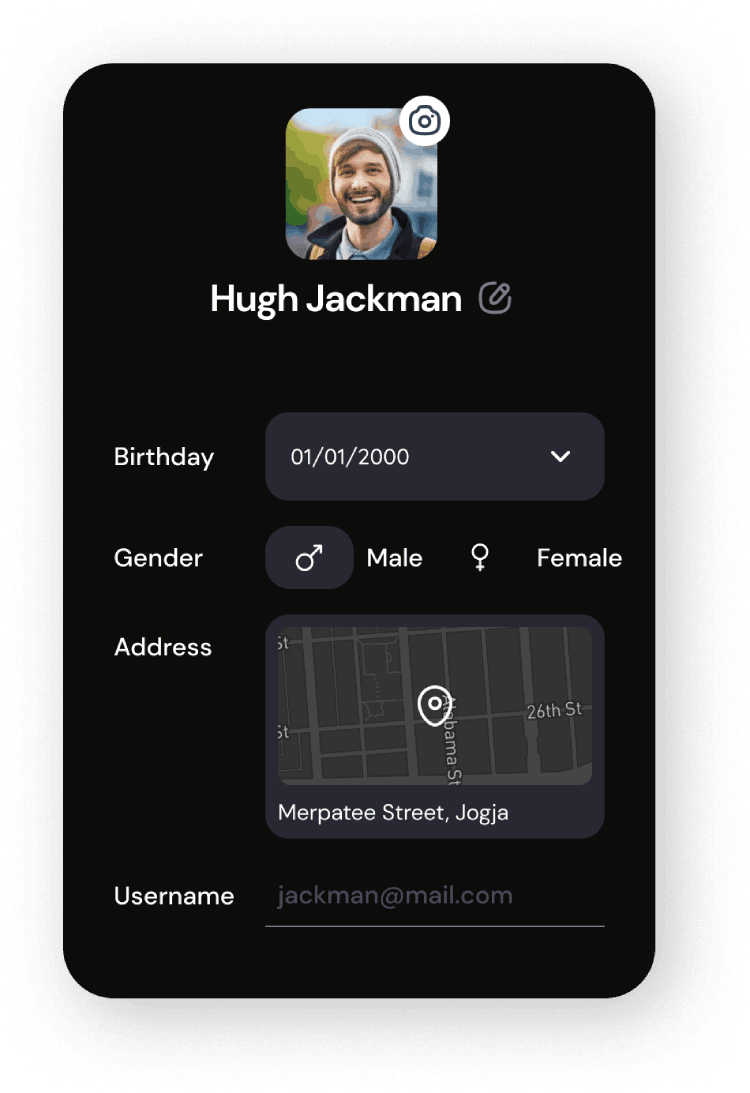Expand the Birthday date dropdown

[x=560, y=456]
